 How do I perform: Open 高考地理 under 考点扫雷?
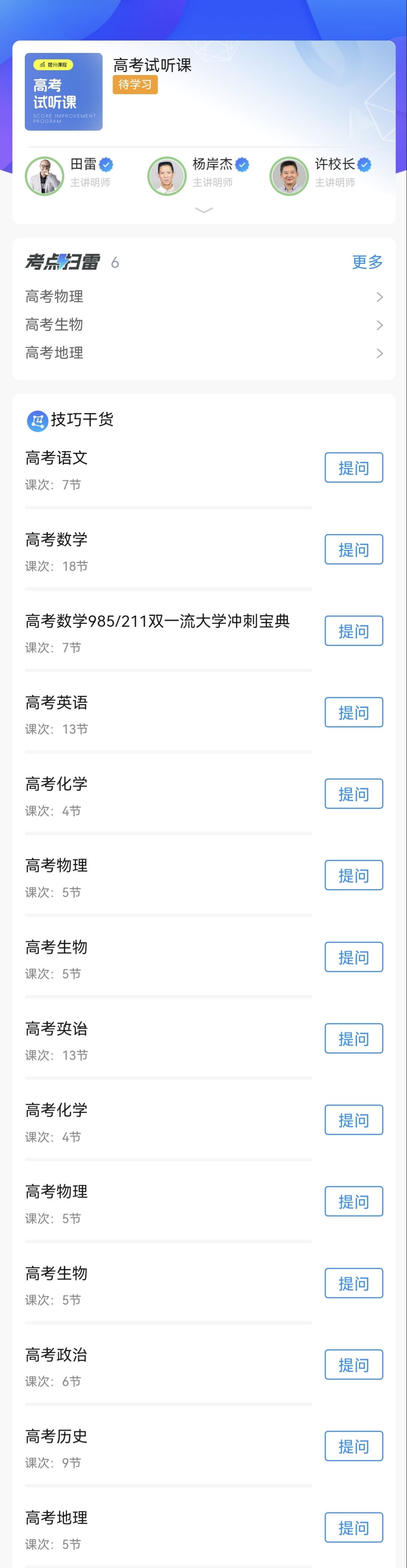[203, 353]
